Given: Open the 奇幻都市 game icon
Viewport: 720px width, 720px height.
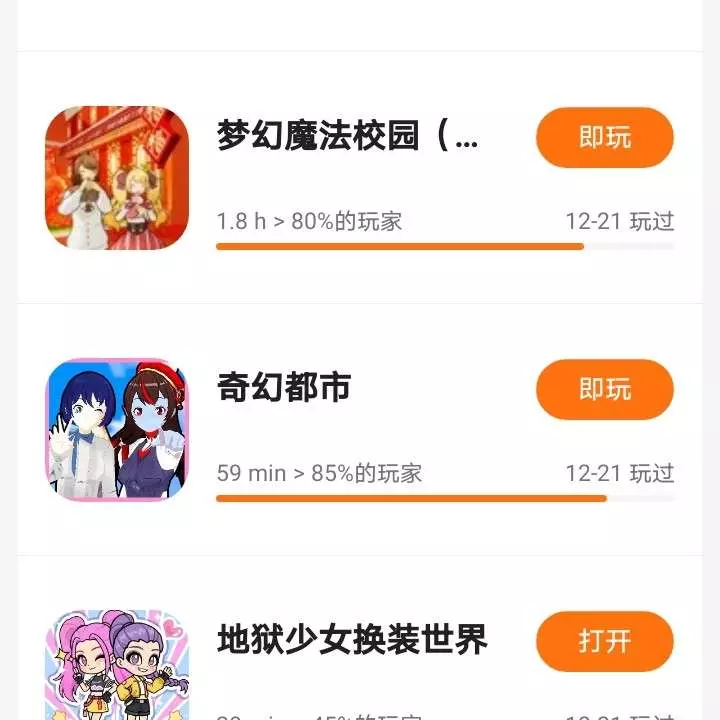Looking at the screenshot, I should click(117, 430).
